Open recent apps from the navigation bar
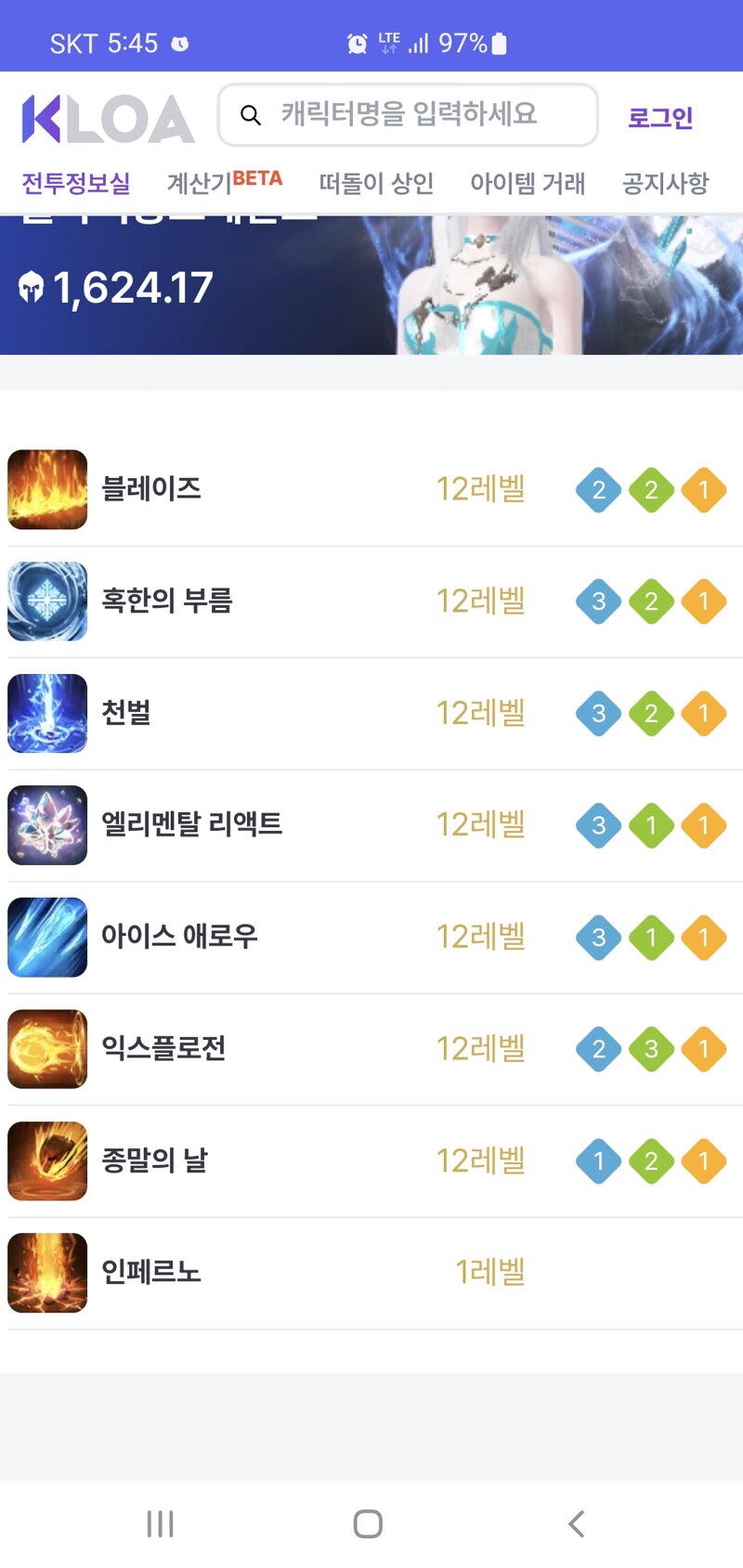The width and height of the screenshot is (743, 1568). (x=160, y=1523)
